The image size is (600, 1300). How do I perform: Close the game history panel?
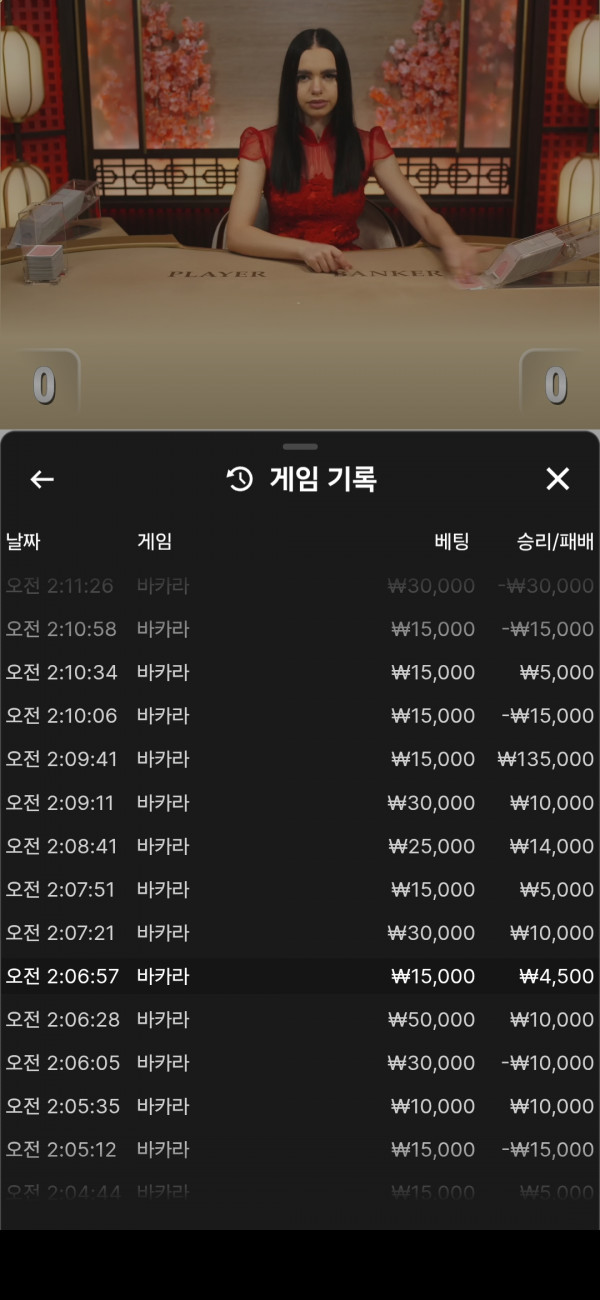click(557, 479)
